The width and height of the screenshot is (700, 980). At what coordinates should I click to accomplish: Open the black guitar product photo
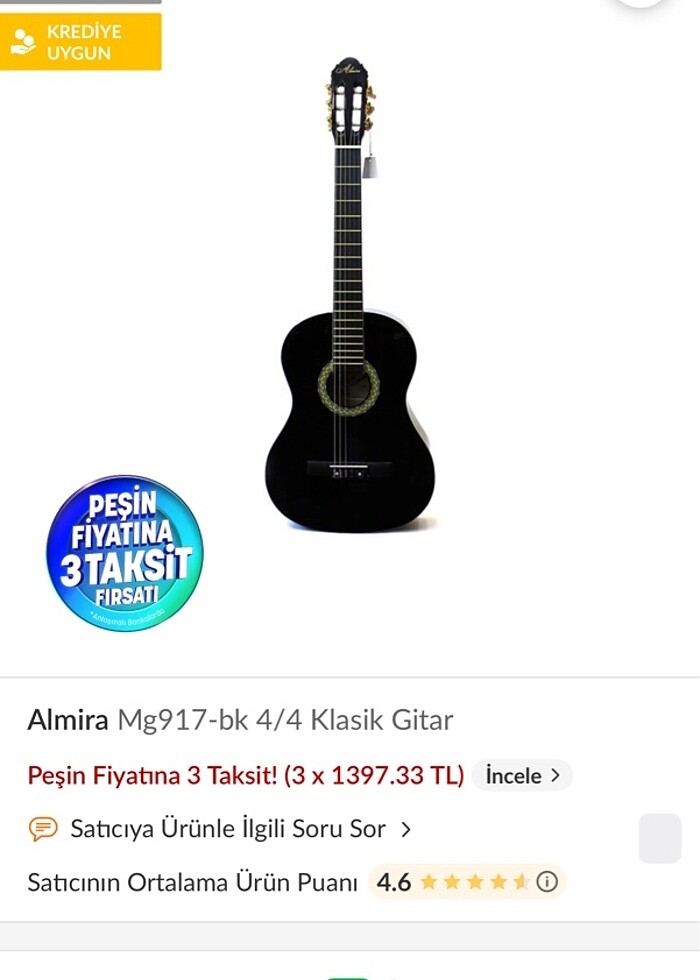pyautogui.click(x=349, y=300)
